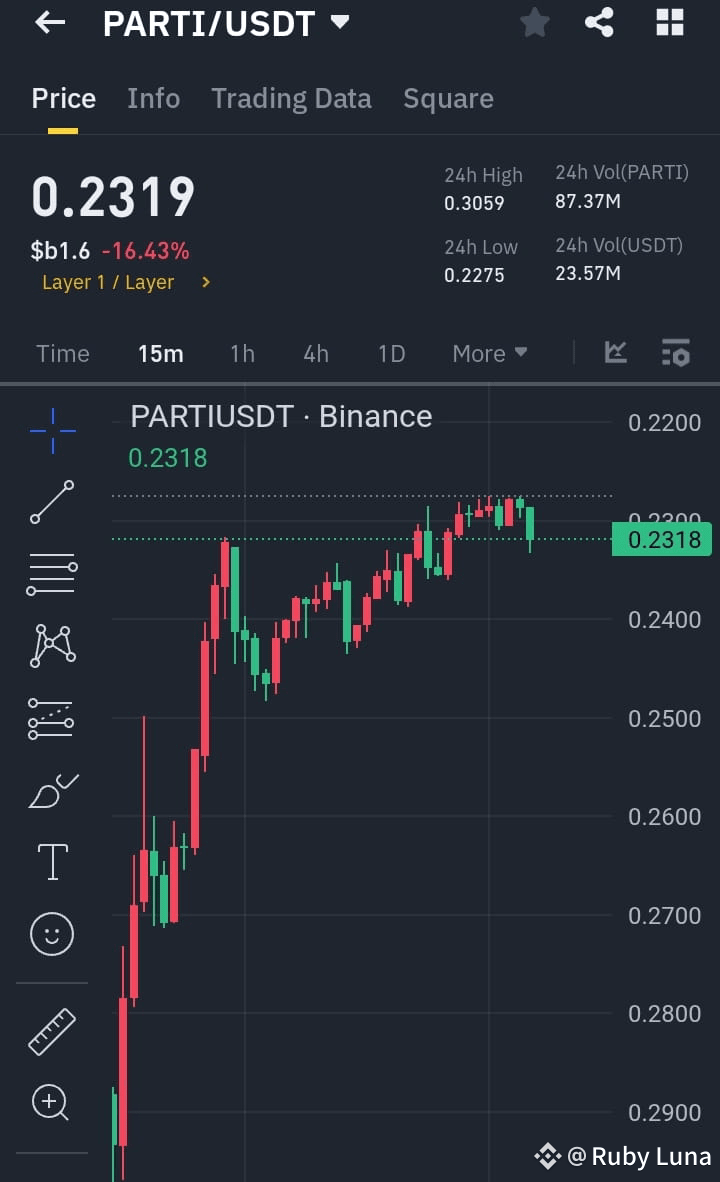Select the brush drawing tool
The image size is (720, 1182).
tap(51, 790)
